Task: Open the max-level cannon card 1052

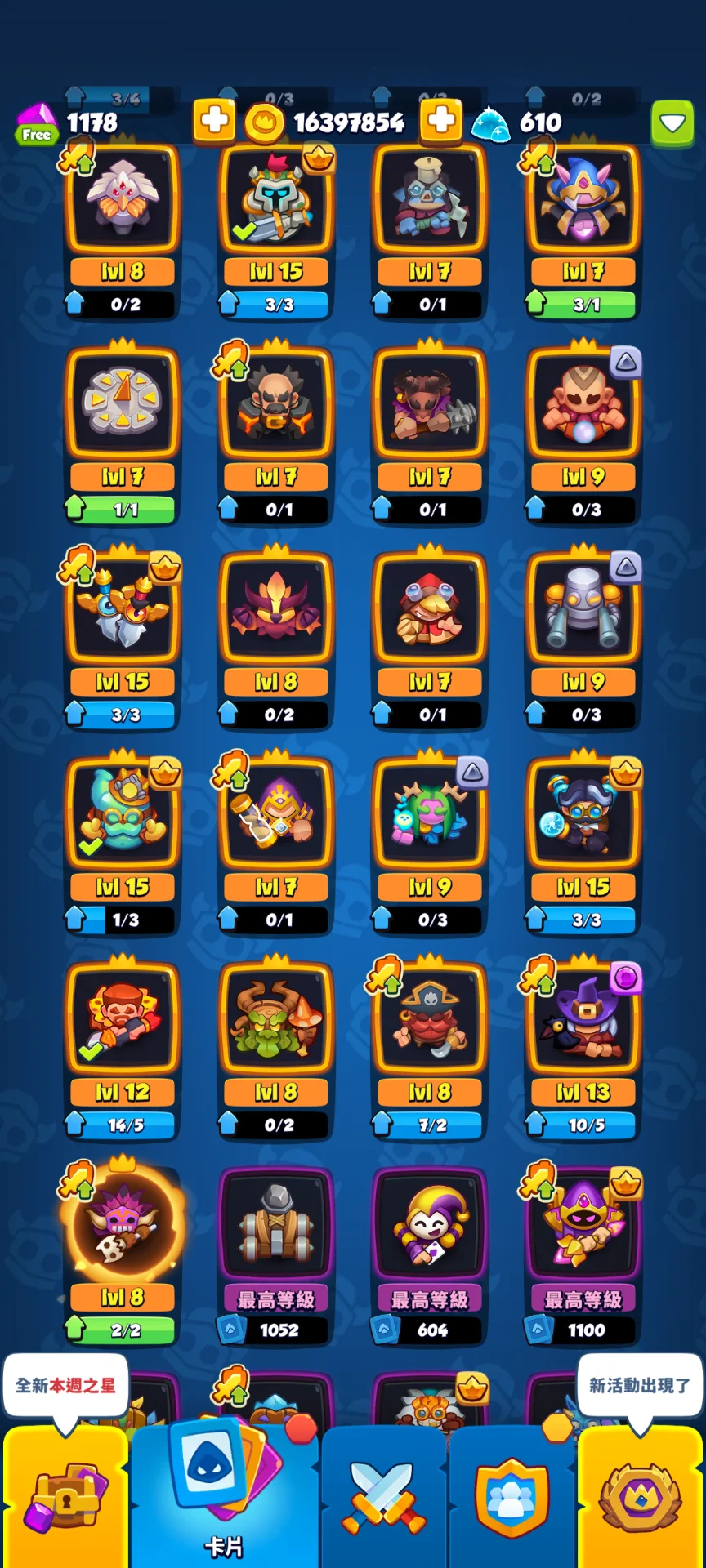Action: pos(276,1225)
